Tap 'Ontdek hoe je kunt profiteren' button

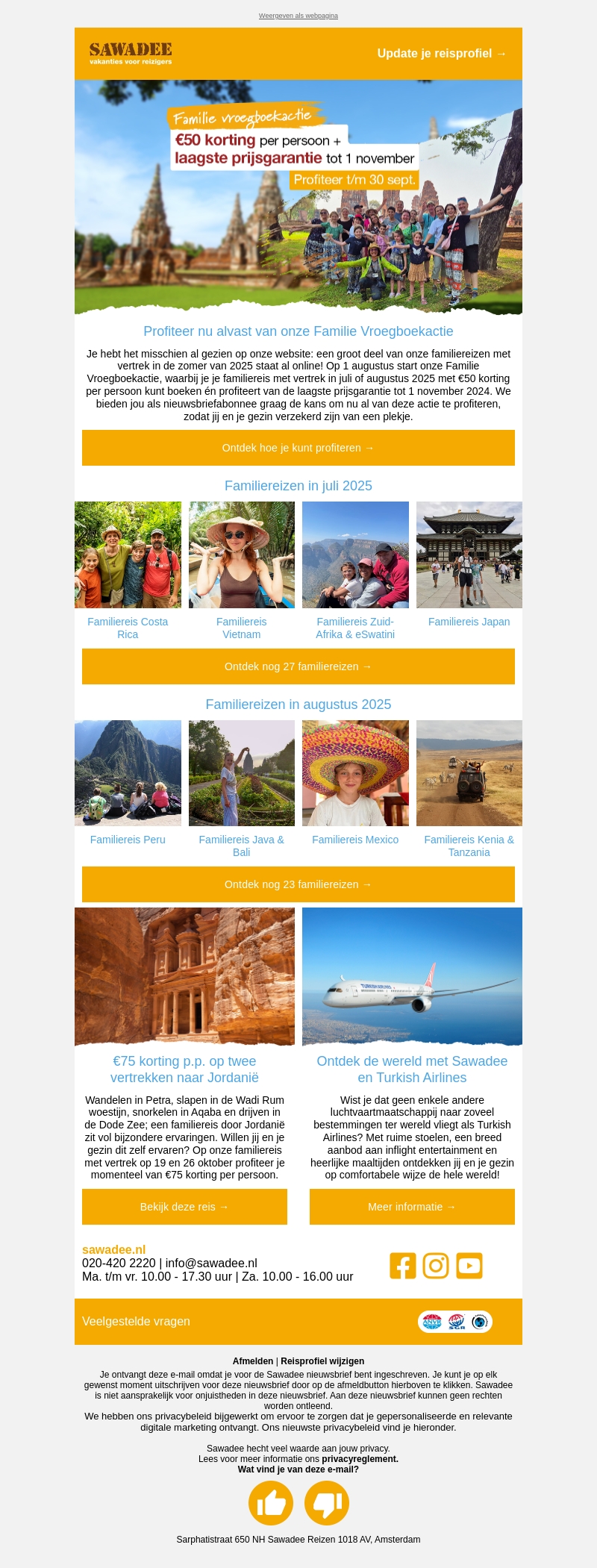(x=298, y=448)
